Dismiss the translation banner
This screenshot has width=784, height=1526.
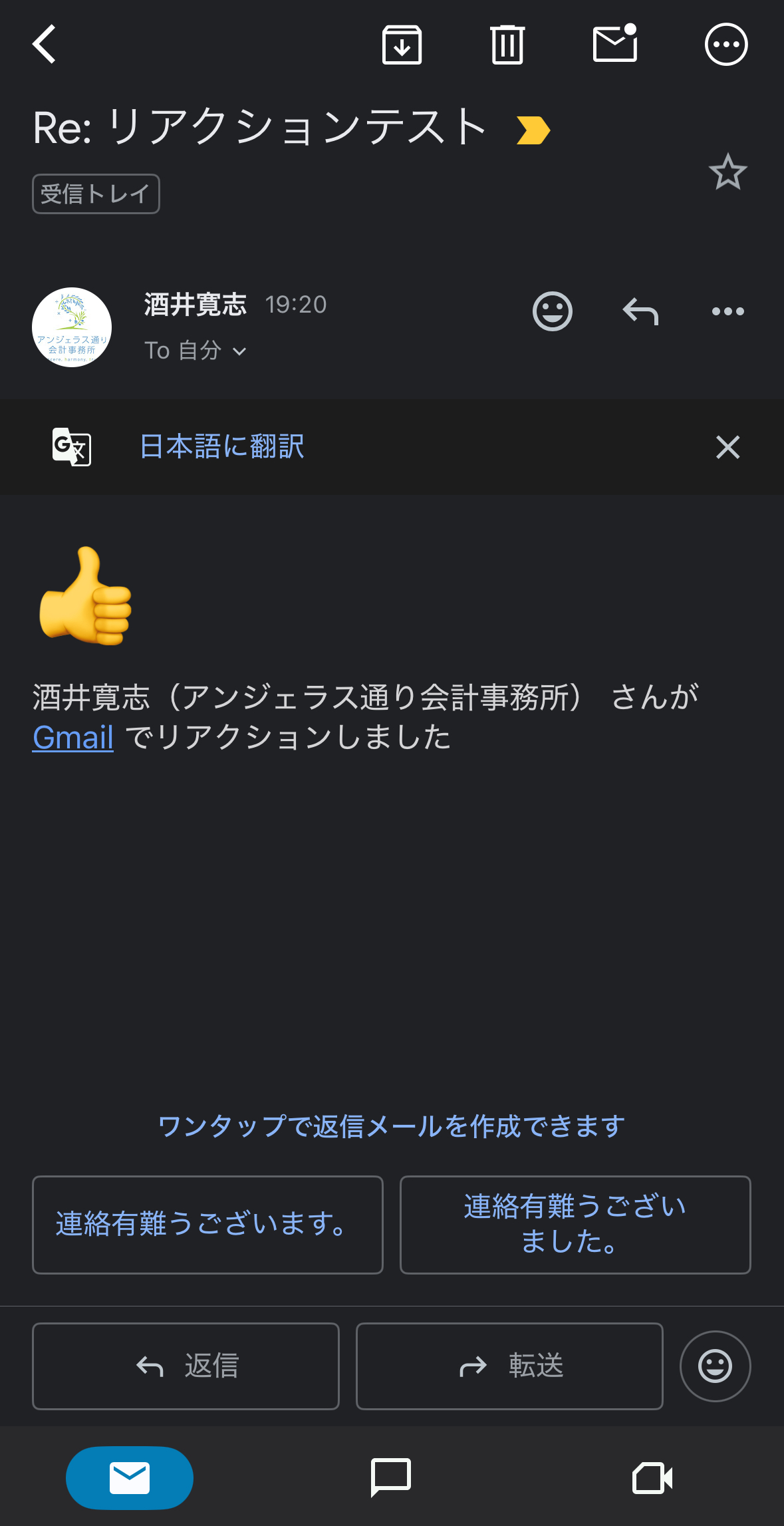pos(727,447)
